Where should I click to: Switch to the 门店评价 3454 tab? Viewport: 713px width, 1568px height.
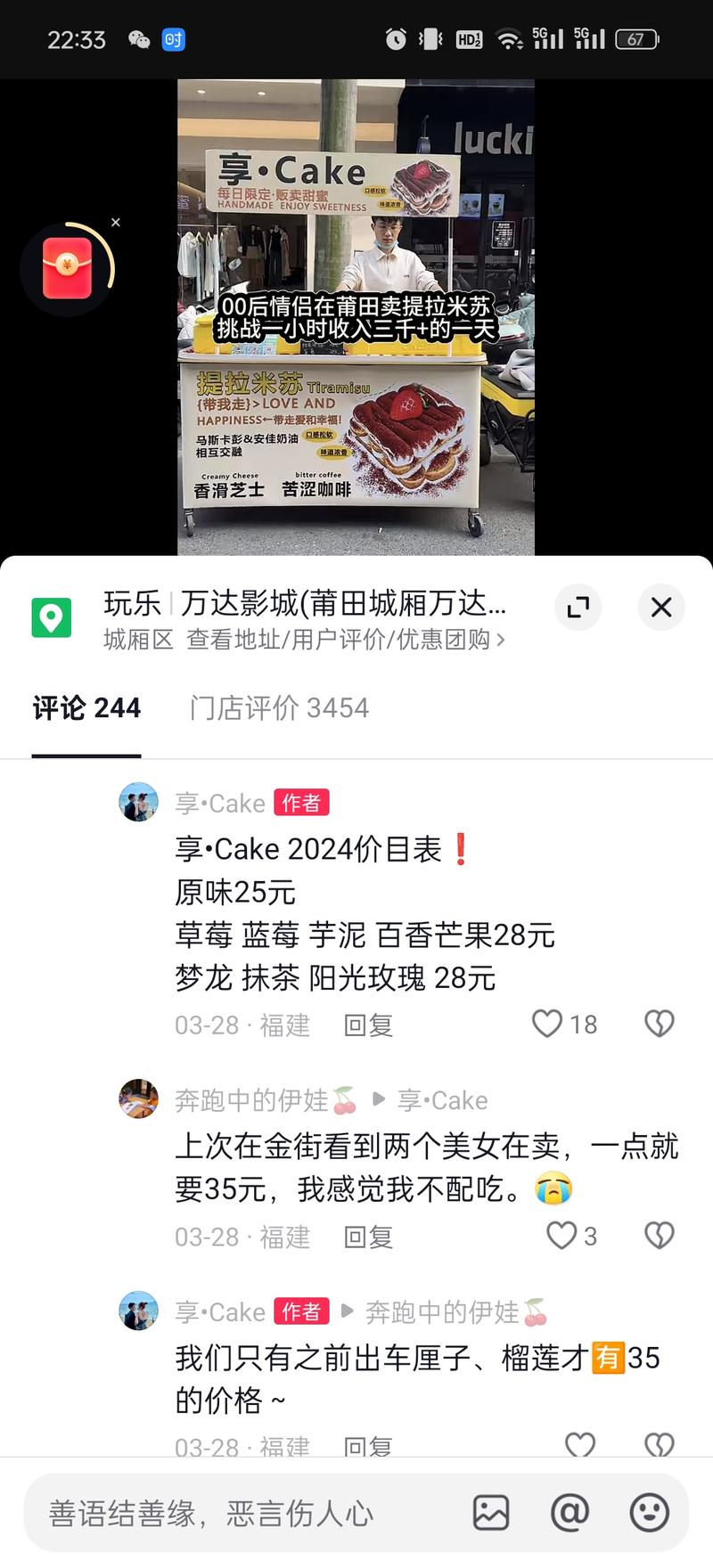tap(278, 708)
